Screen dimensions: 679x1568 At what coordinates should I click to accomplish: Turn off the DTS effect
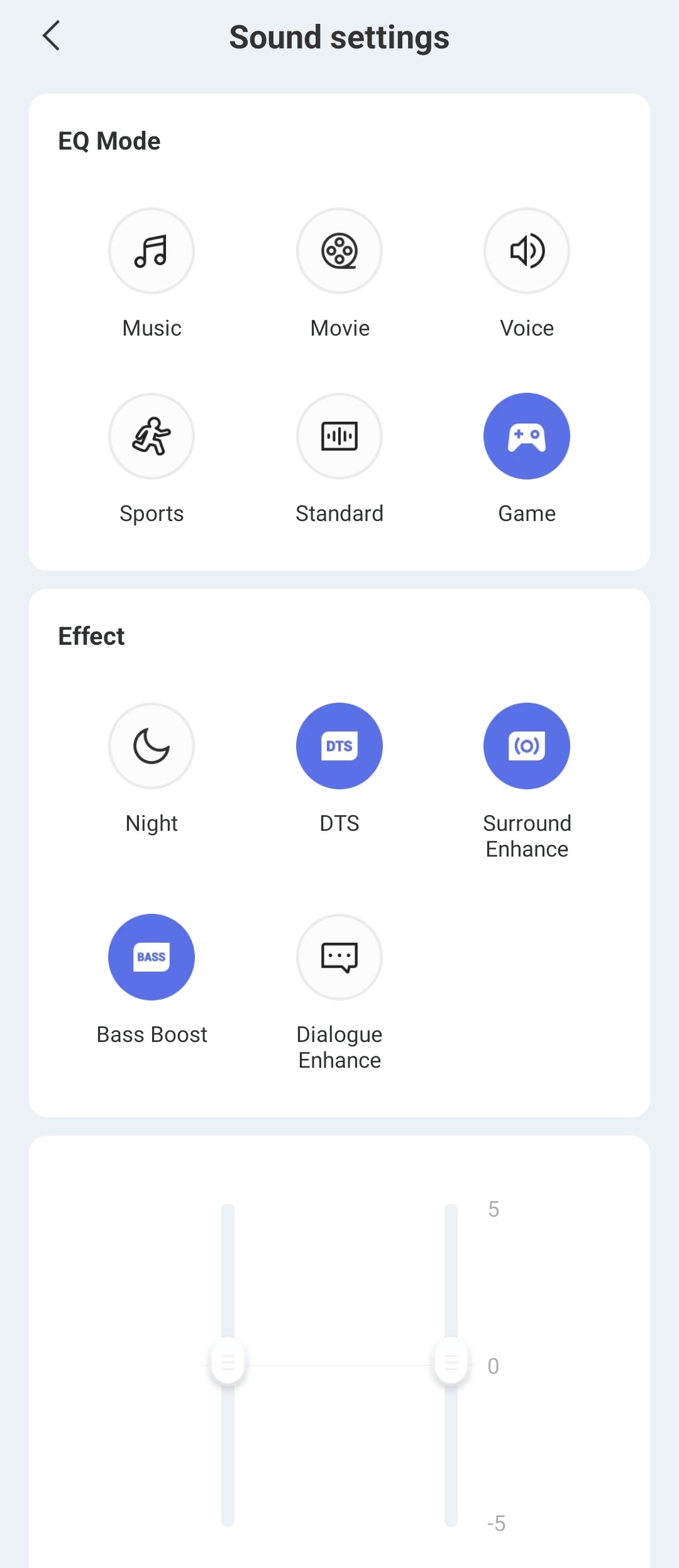click(x=339, y=746)
